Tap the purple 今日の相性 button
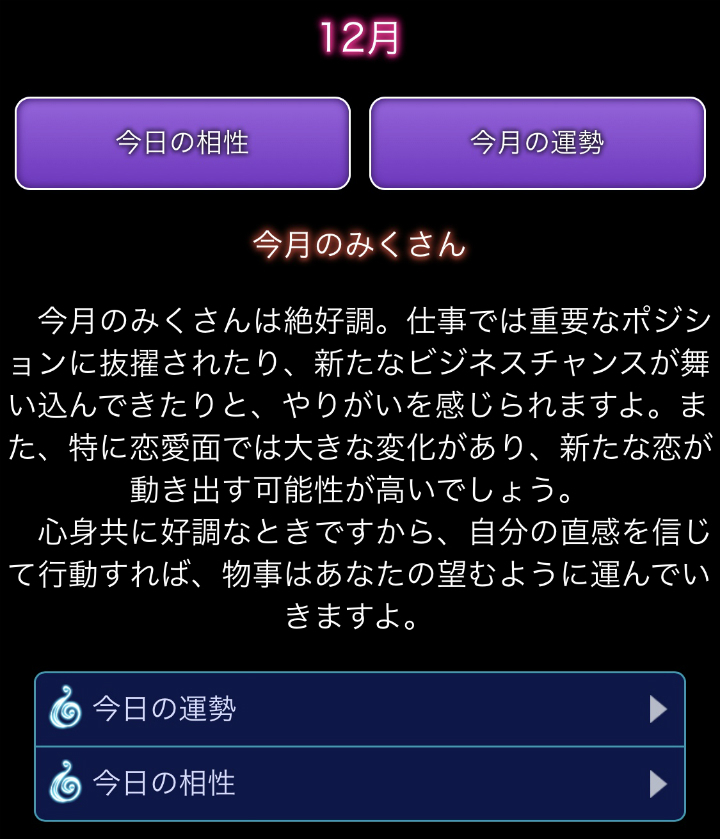 [x=182, y=143]
